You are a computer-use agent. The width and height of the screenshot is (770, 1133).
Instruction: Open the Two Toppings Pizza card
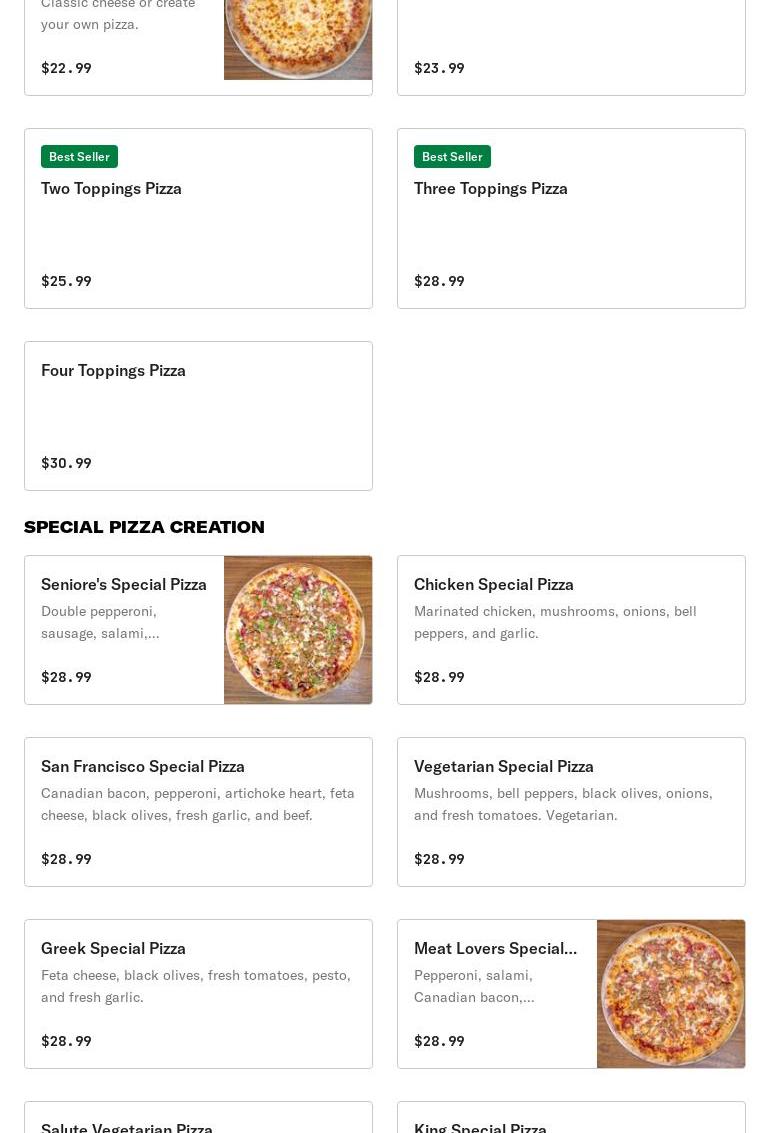pos(198,218)
